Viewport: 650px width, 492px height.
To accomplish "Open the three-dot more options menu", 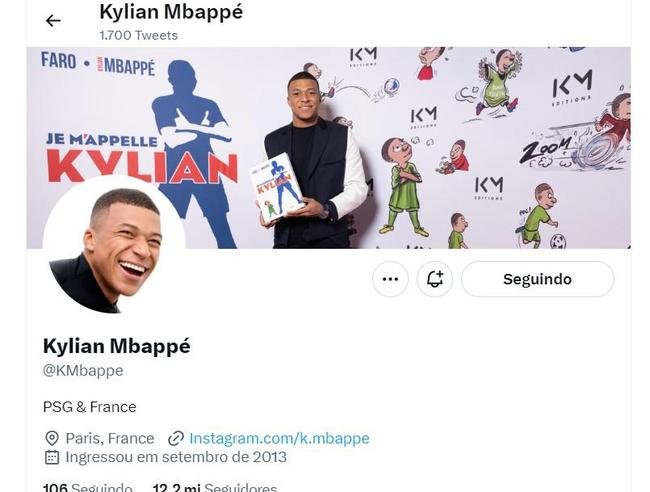I will click(x=390, y=279).
